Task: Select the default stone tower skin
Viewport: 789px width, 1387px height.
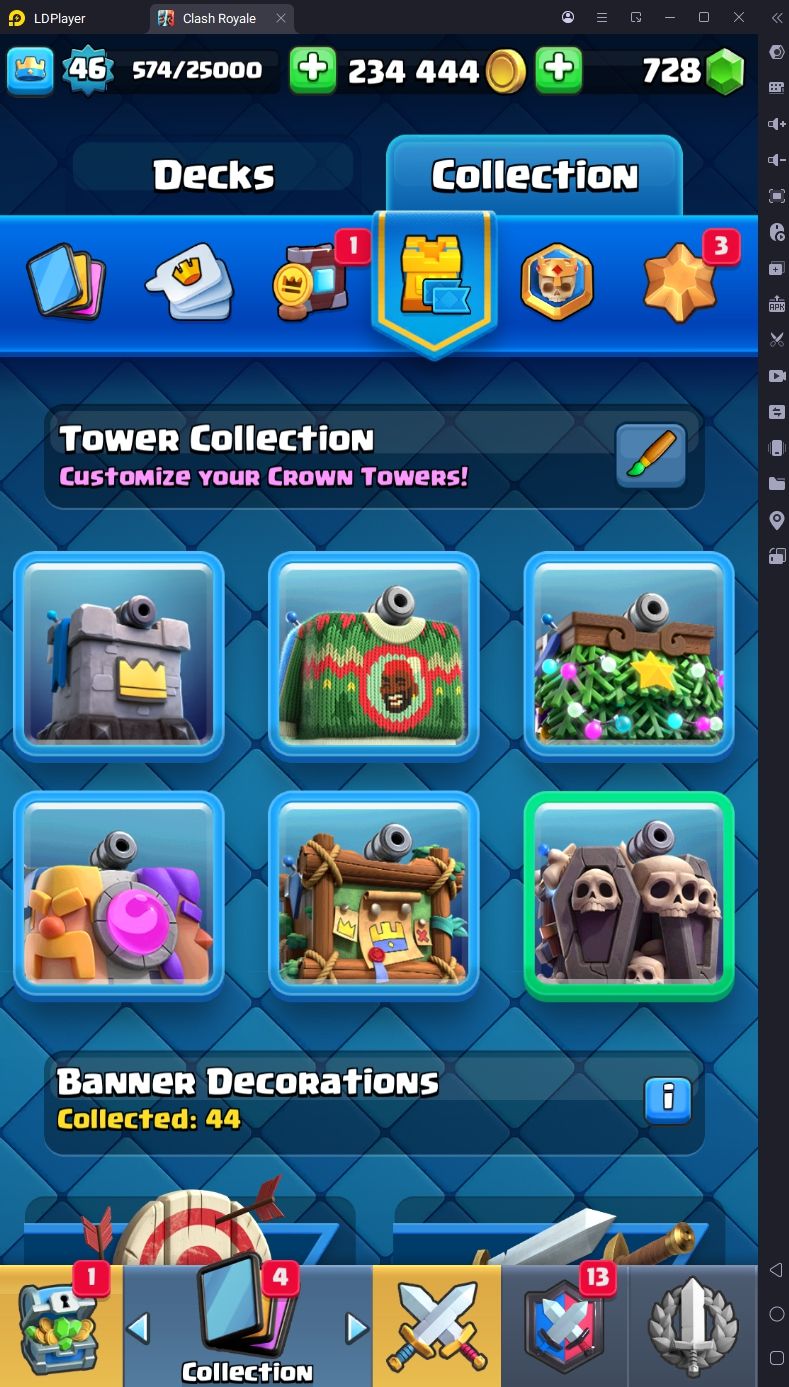Action: (x=119, y=656)
